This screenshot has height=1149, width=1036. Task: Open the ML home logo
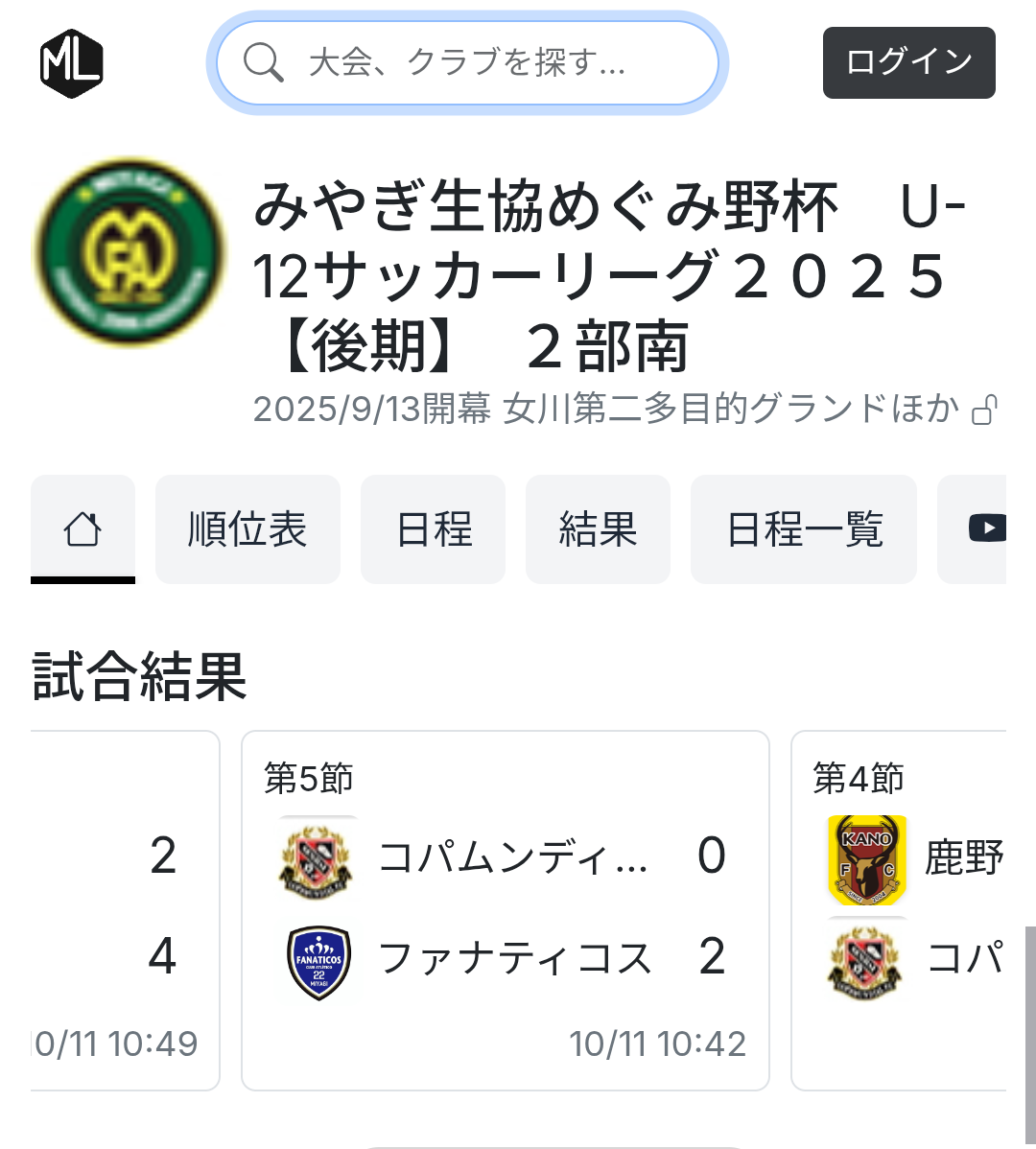click(x=72, y=63)
